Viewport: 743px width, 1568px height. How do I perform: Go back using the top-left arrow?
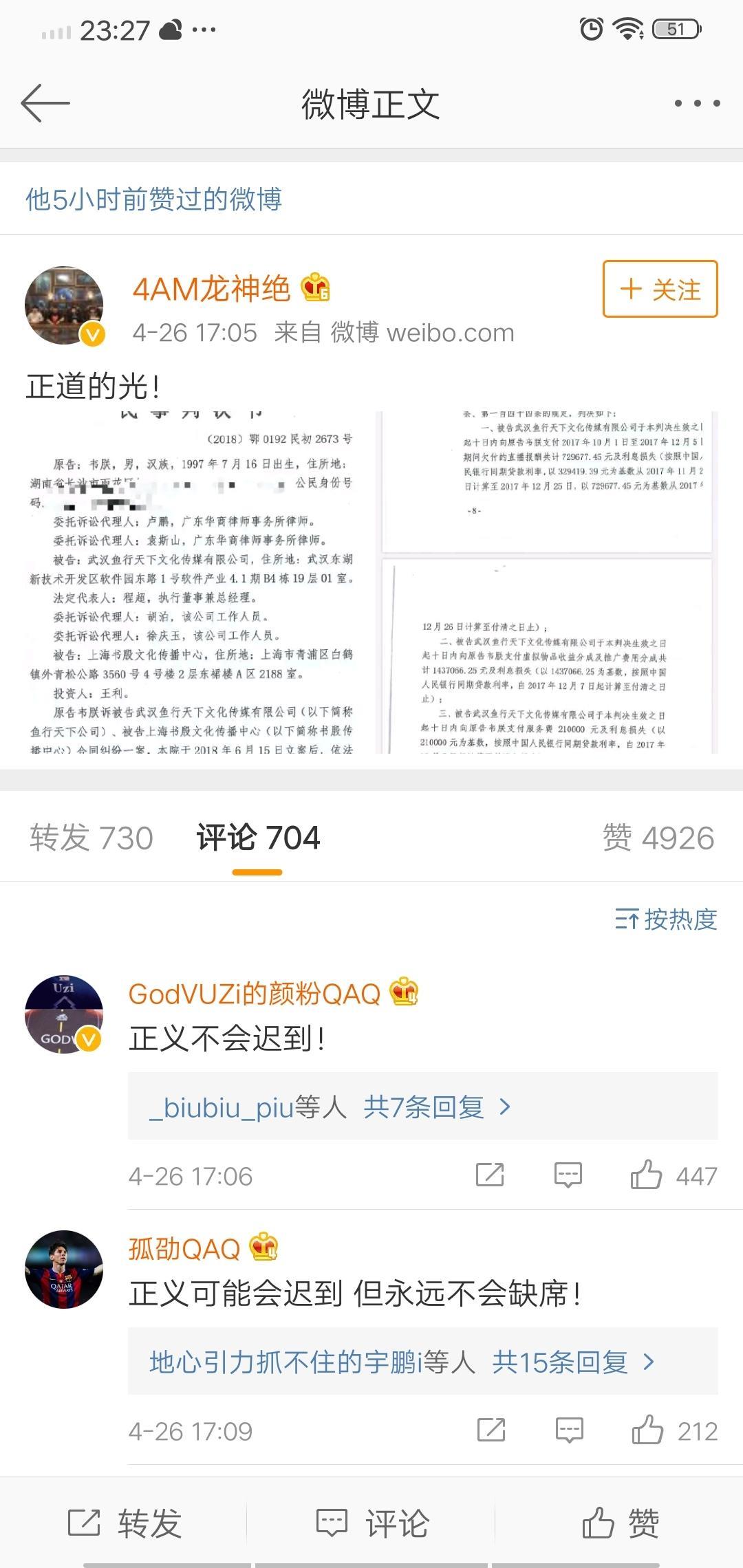pyautogui.click(x=45, y=104)
